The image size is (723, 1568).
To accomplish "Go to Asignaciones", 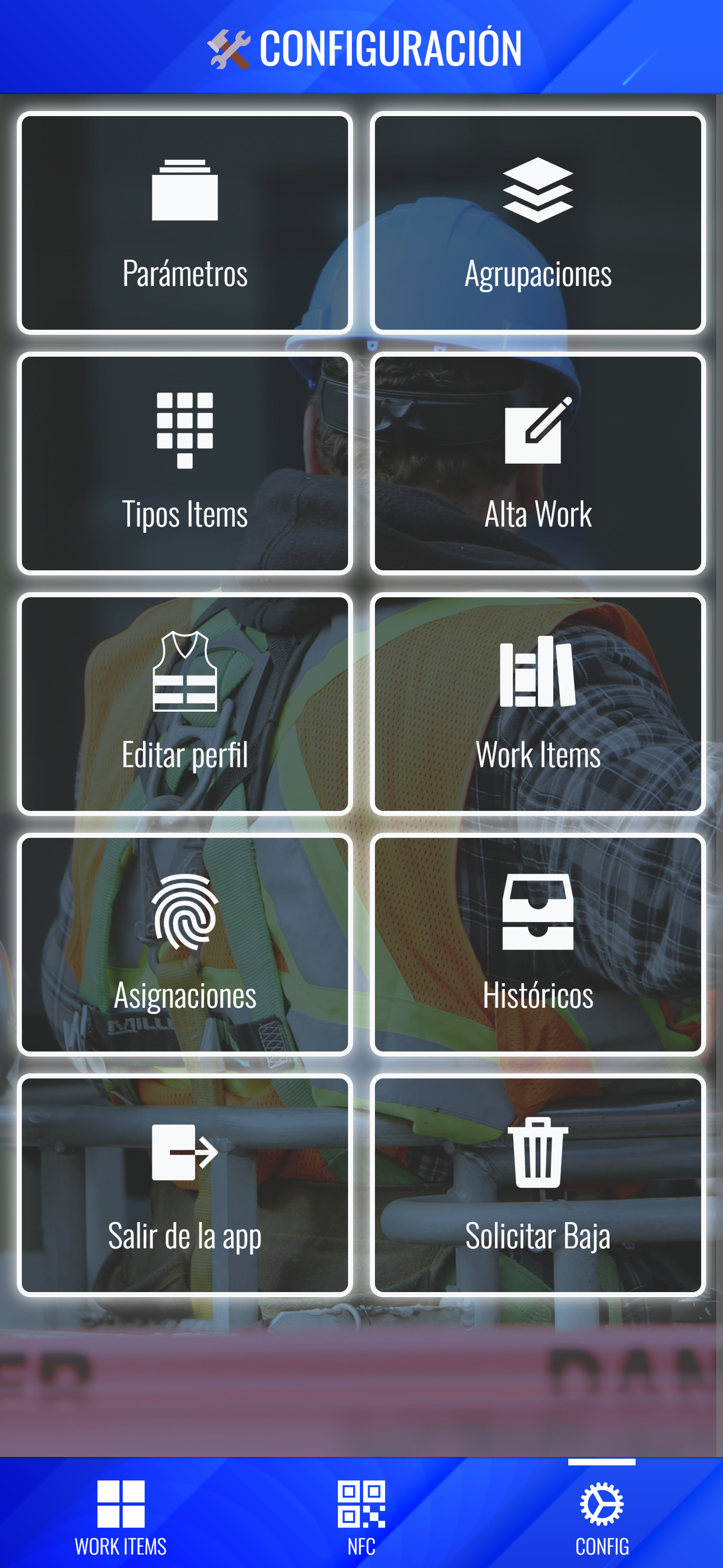I will tap(184, 944).
